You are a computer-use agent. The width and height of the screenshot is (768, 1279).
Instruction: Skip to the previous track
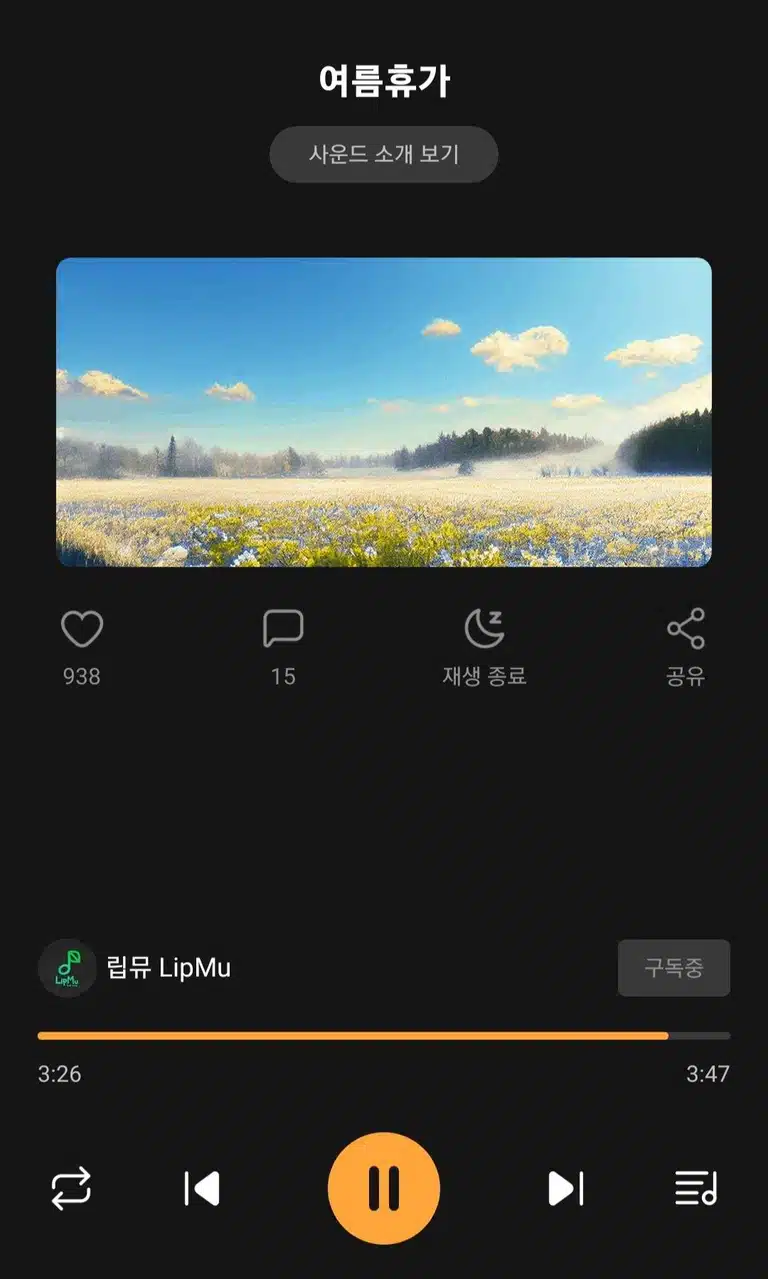pyautogui.click(x=202, y=1189)
